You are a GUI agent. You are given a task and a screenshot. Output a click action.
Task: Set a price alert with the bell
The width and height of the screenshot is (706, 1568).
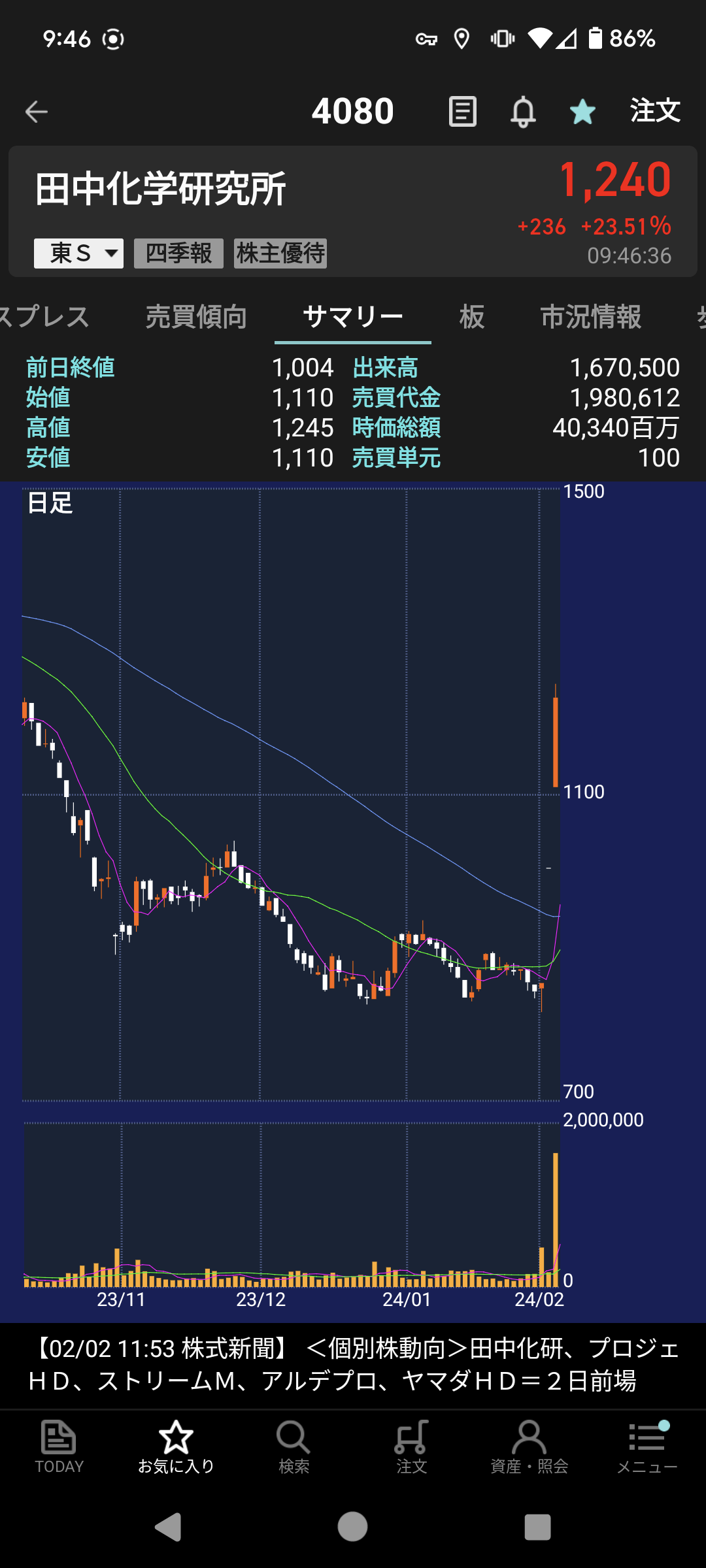523,112
